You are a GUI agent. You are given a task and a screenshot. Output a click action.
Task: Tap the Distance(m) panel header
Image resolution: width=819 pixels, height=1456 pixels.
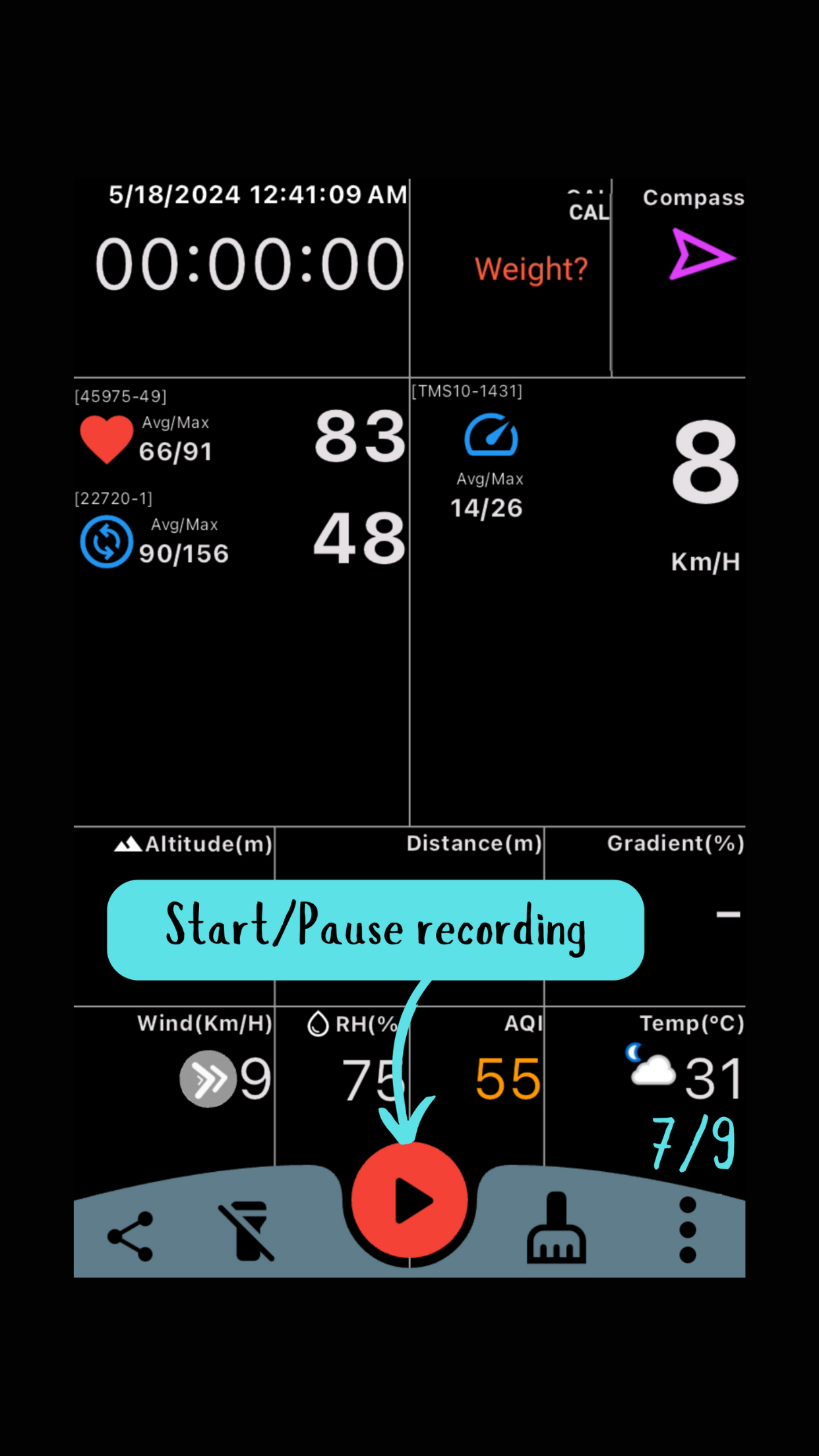(474, 843)
